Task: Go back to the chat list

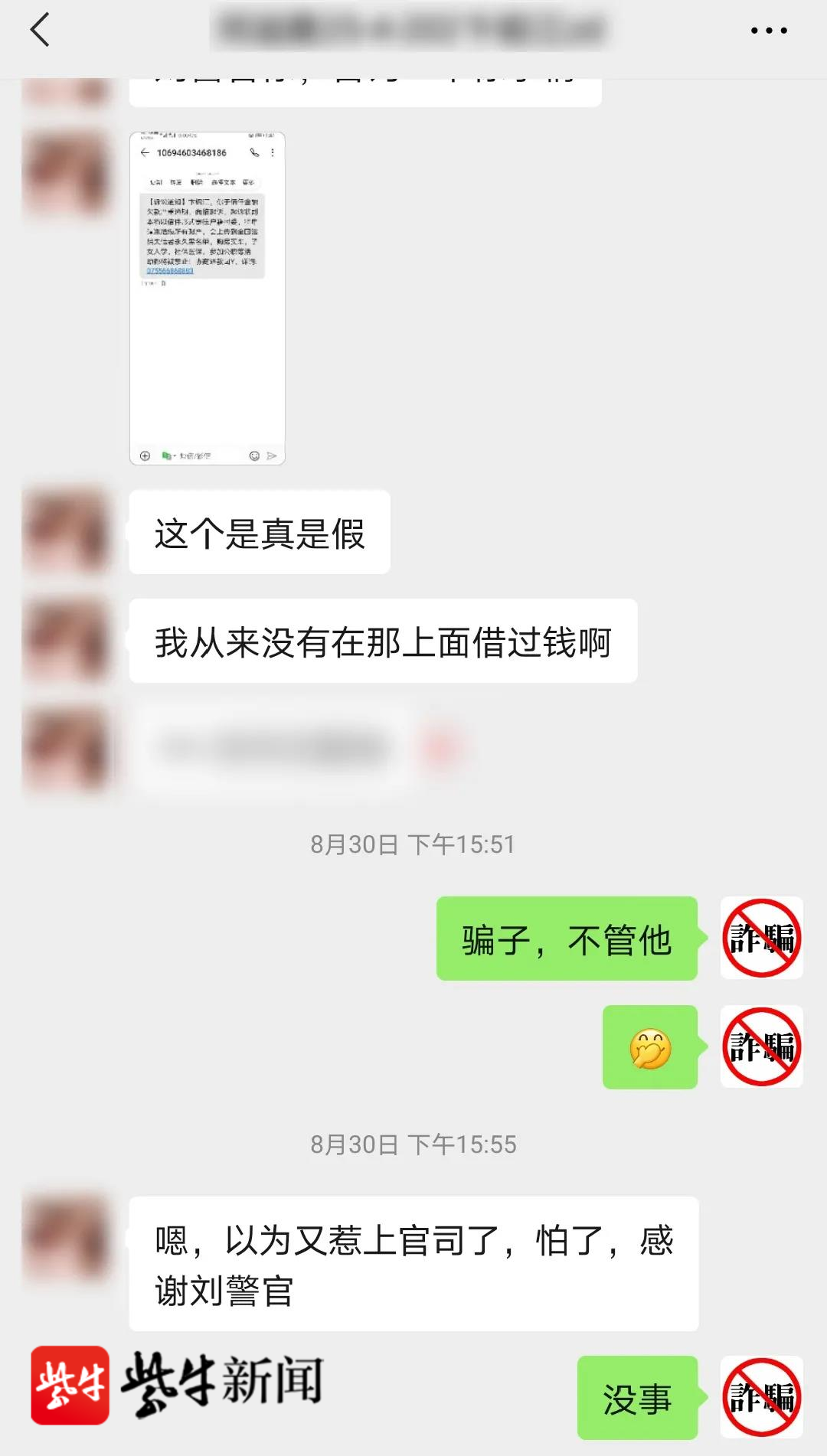Action: point(40,31)
